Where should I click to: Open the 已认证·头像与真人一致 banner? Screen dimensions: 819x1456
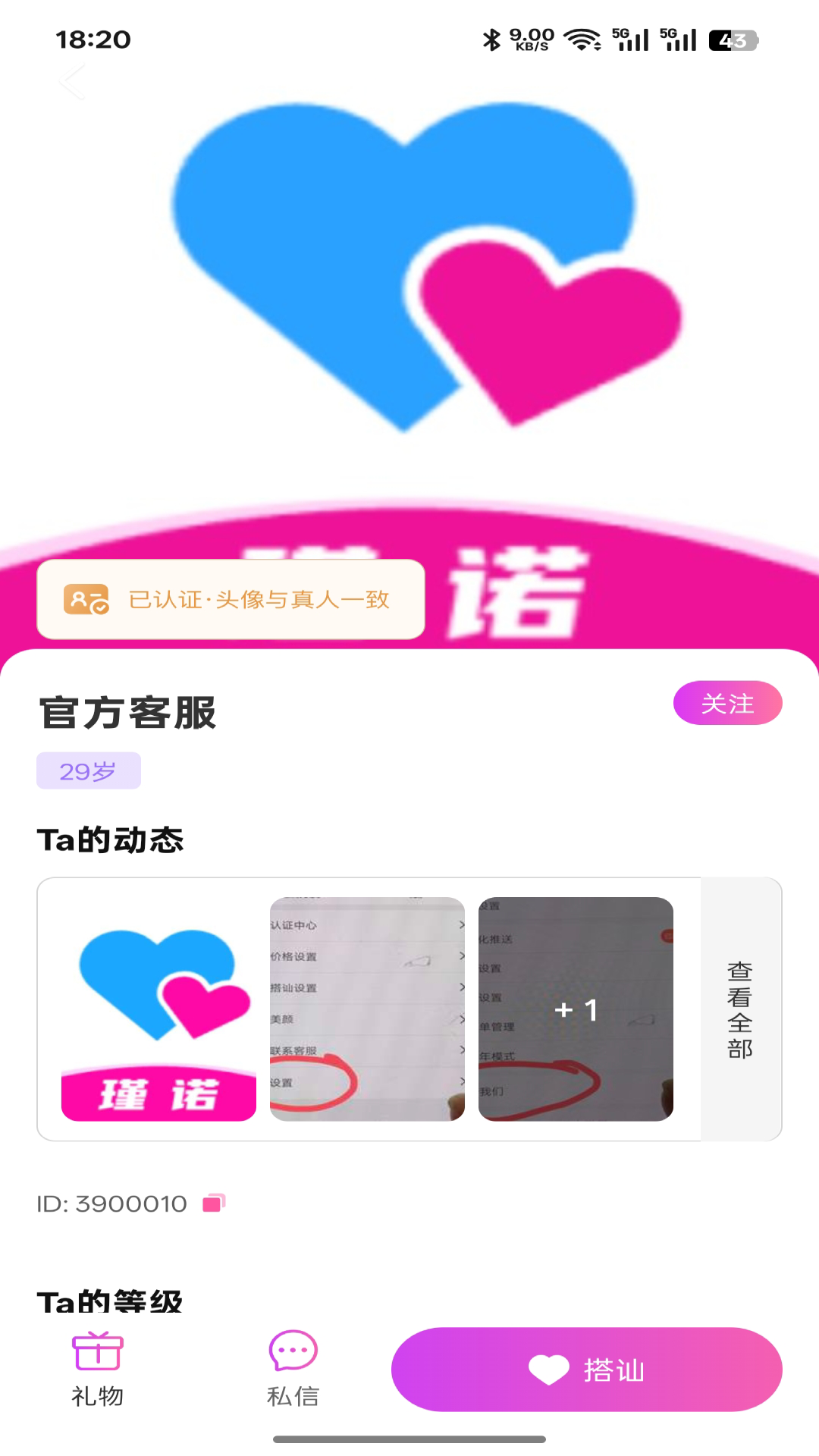coord(230,600)
